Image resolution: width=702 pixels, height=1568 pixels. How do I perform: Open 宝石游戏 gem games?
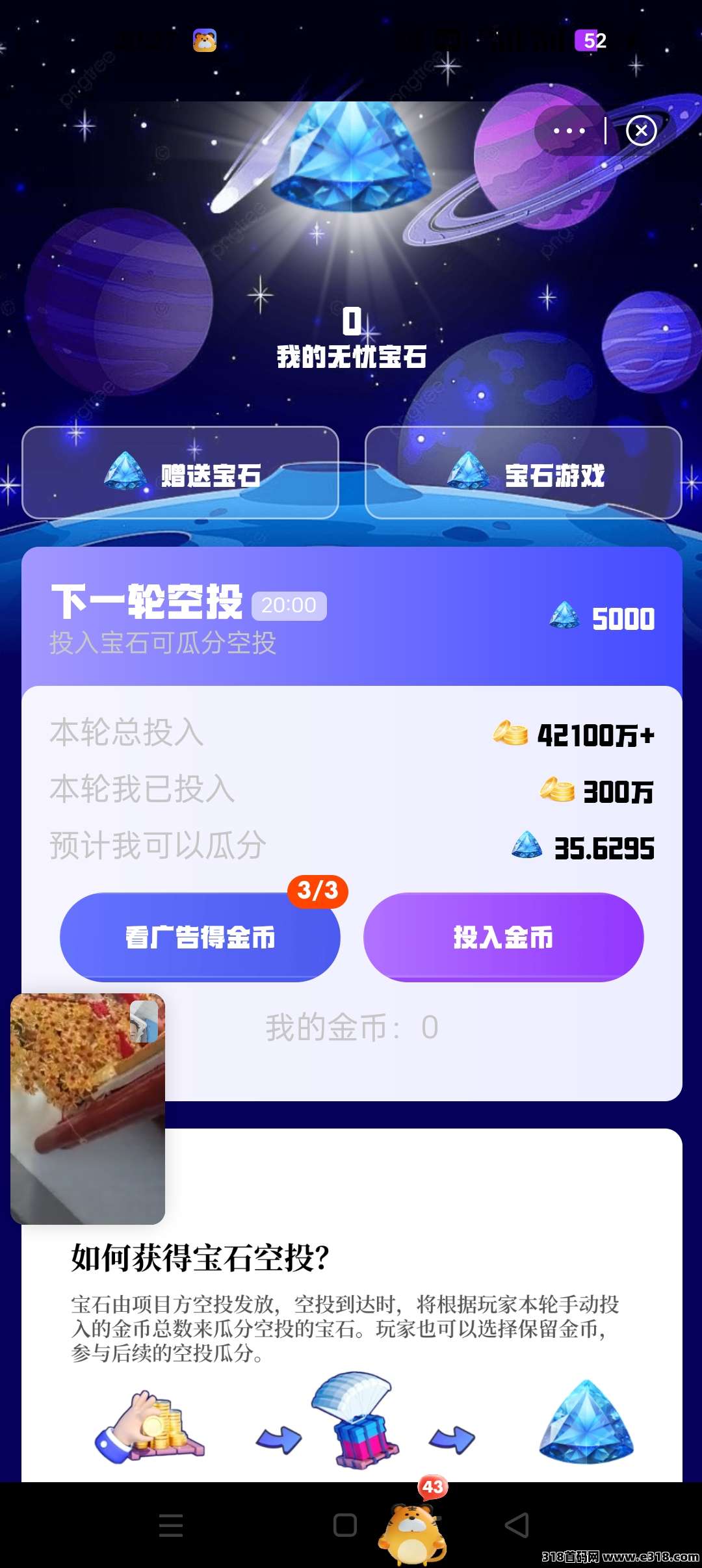coord(523,473)
